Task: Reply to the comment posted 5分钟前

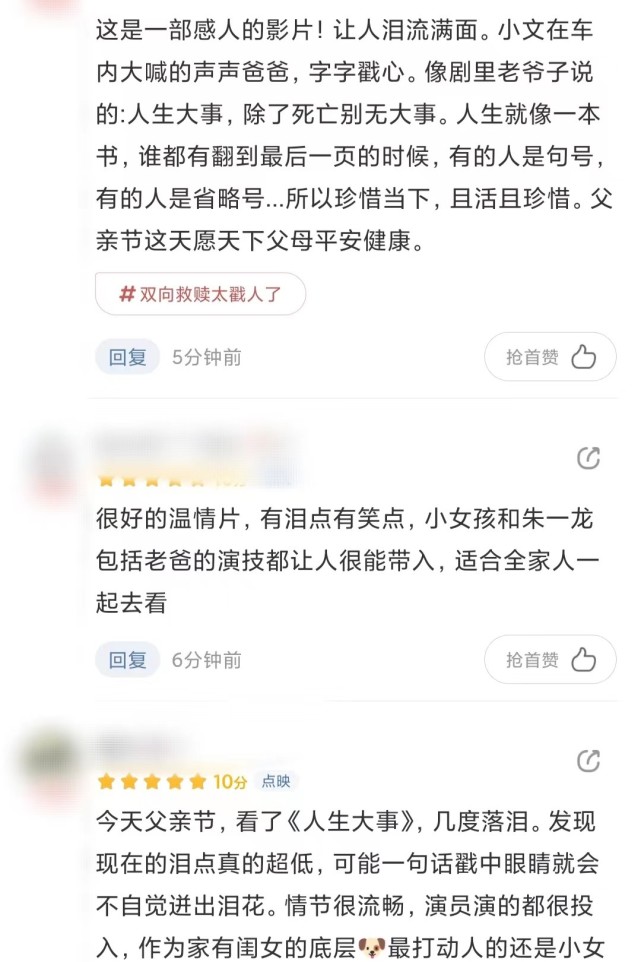Action: point(127,357)
